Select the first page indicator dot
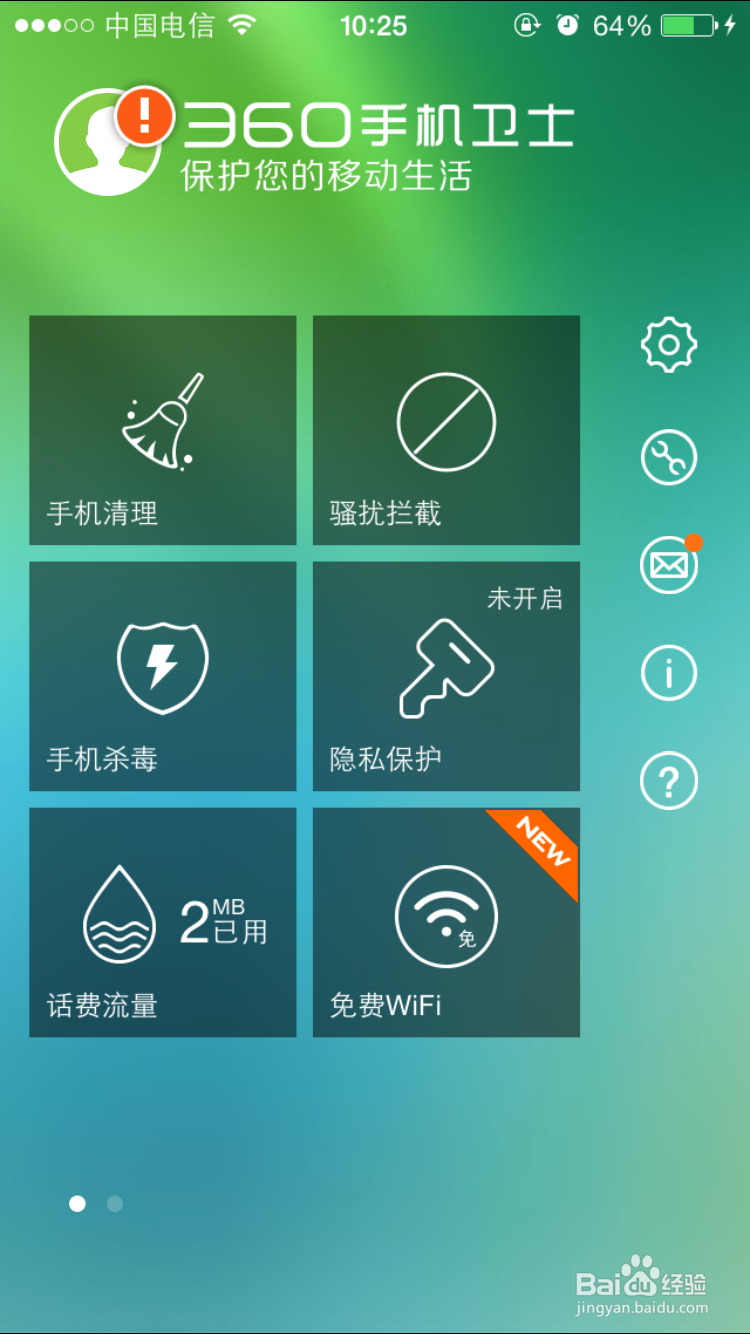750x1334 pixels. tap(77, 1203)
